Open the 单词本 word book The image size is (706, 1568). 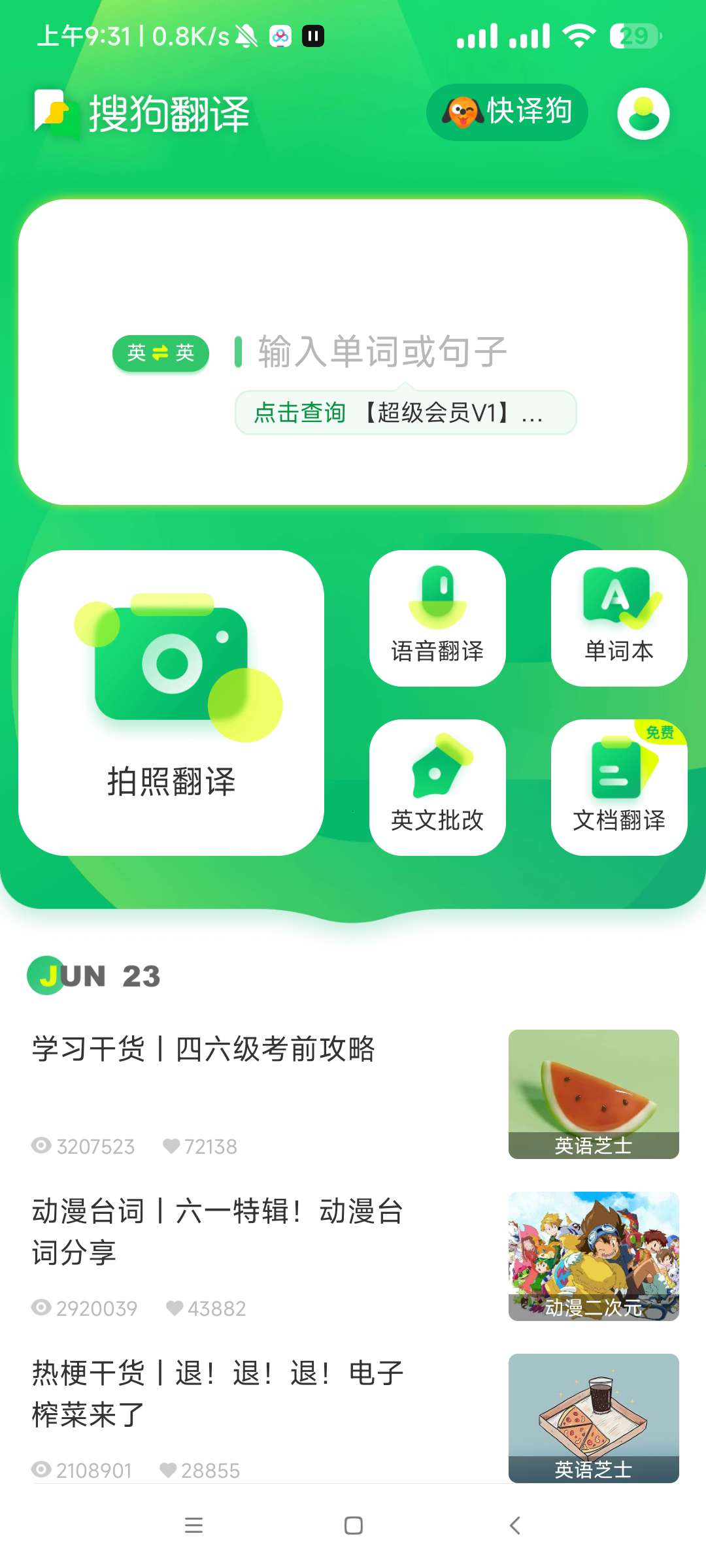(619, 618)
